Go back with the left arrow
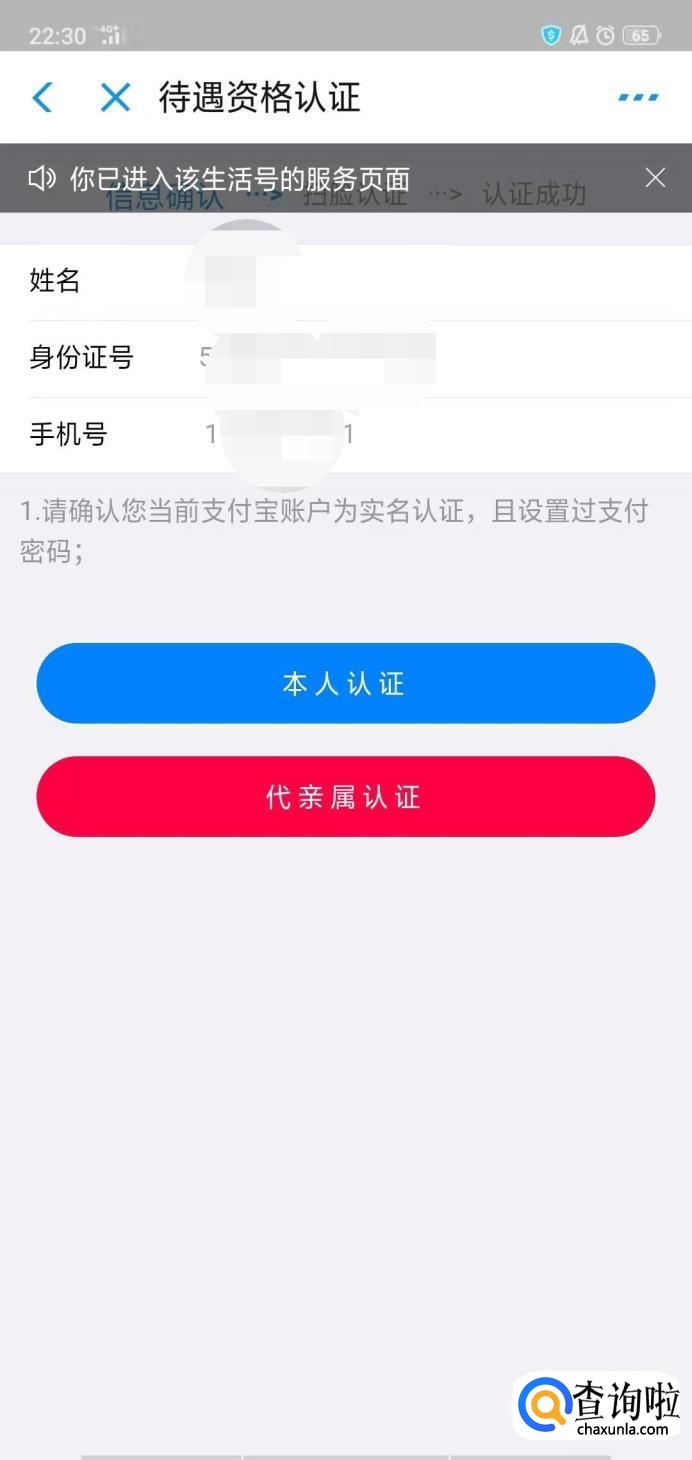The height and width of the screenshot is (1460, 692). (x=42, y=97)
